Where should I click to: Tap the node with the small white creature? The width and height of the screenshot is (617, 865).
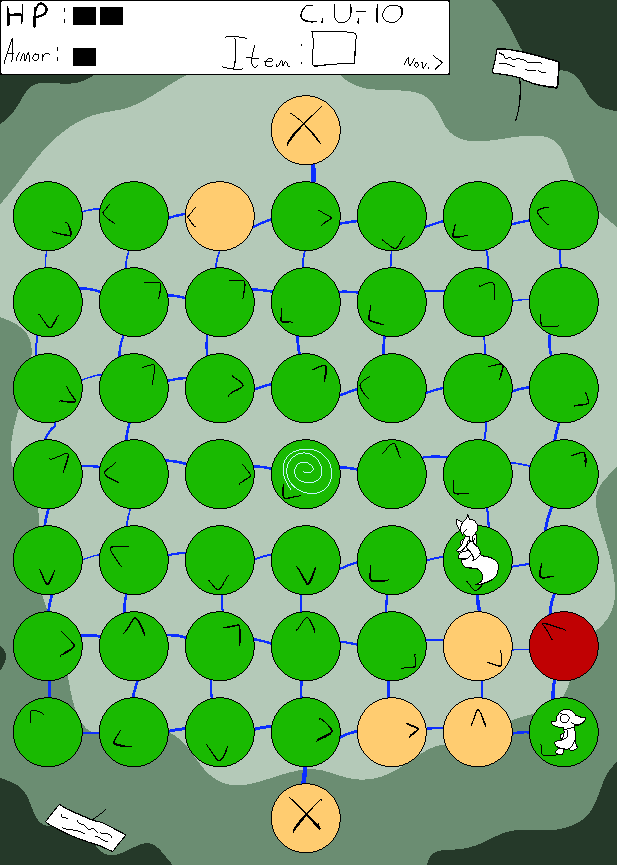(x=564, y=731)
